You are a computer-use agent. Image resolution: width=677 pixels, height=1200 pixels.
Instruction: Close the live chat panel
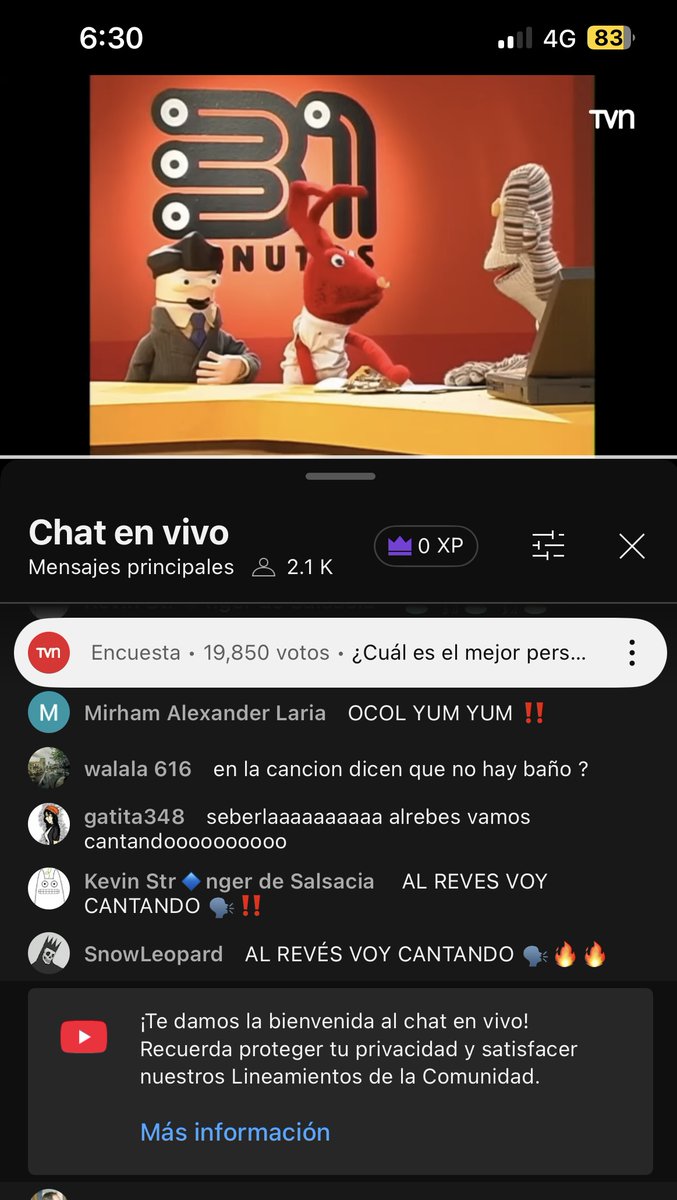631,546
